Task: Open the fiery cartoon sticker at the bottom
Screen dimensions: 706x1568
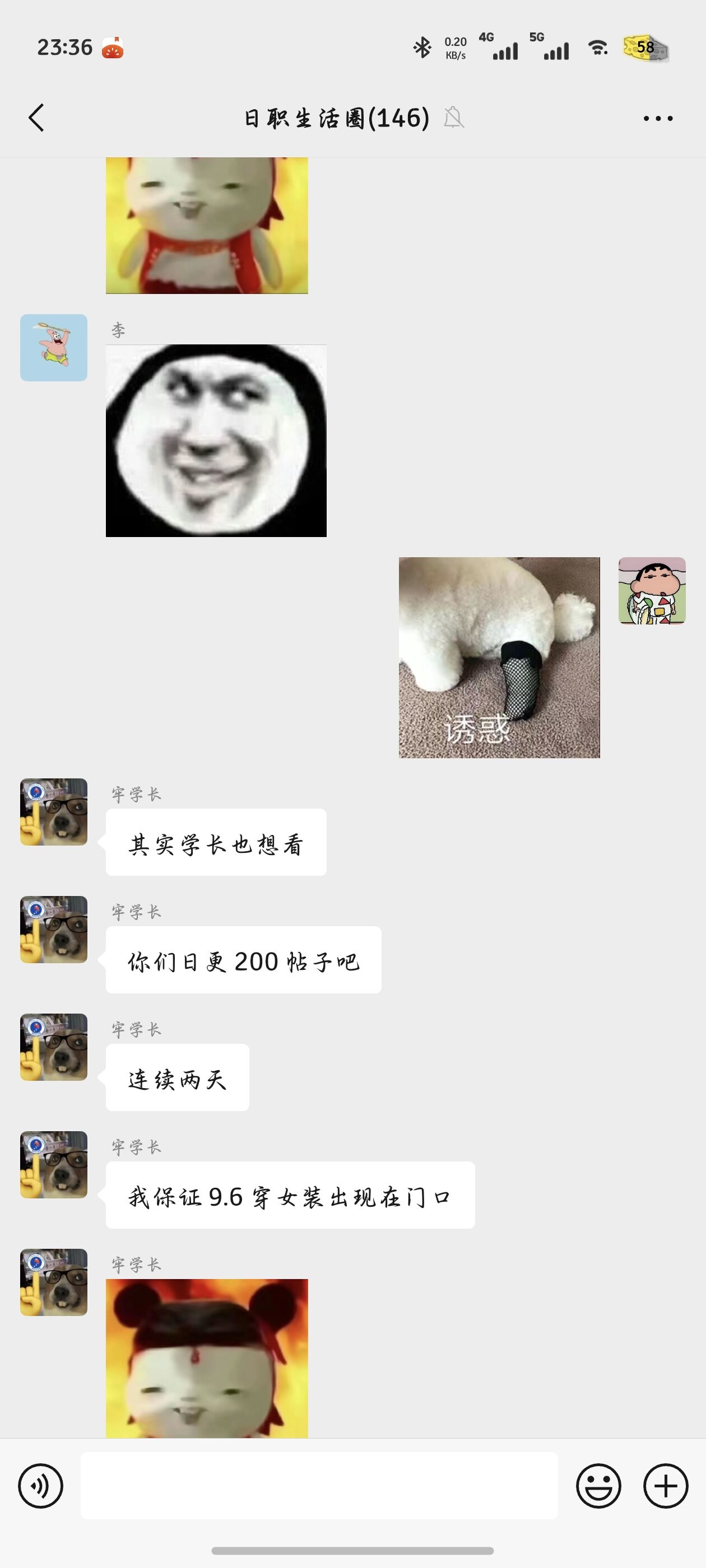Action: [x=207, y=1358]
